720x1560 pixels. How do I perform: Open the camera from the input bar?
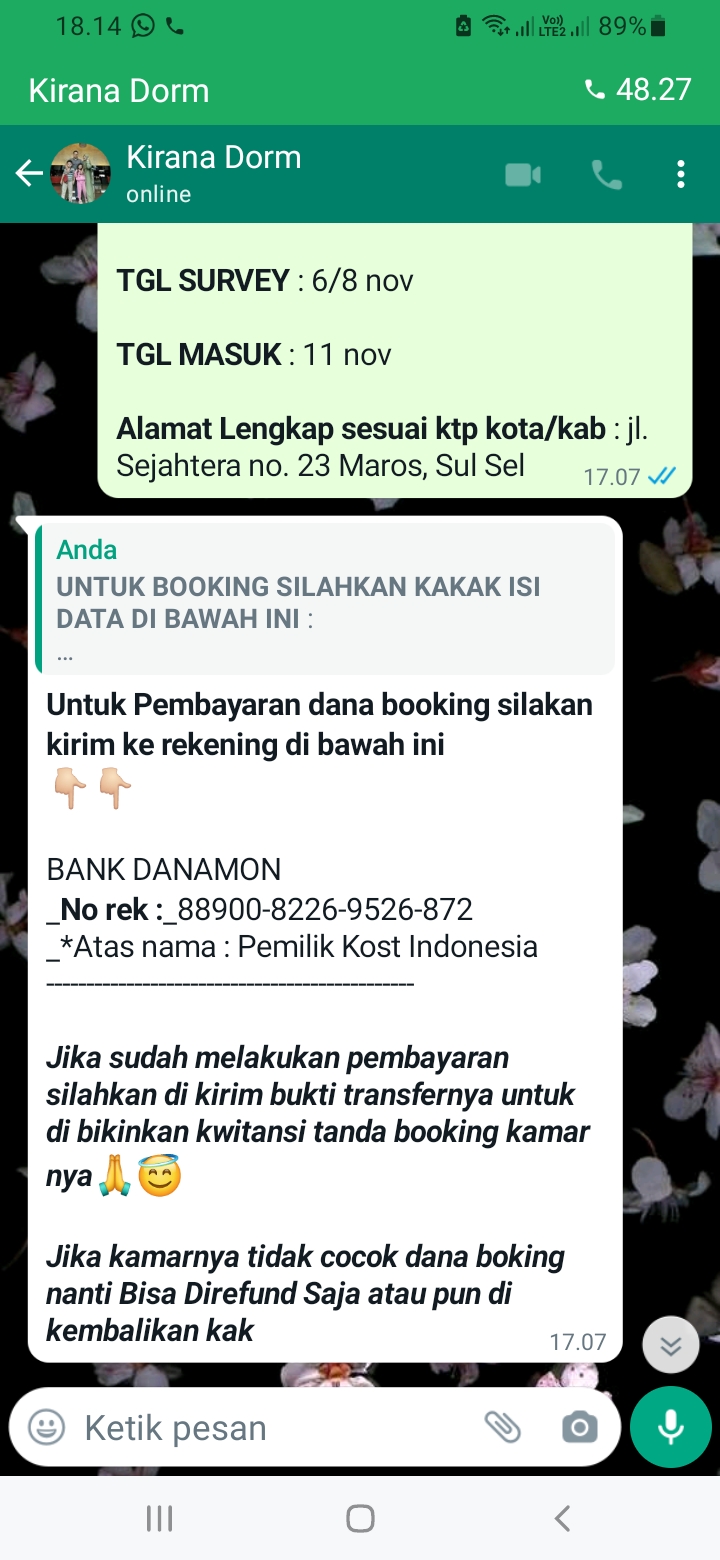(x=579, y=1427)
